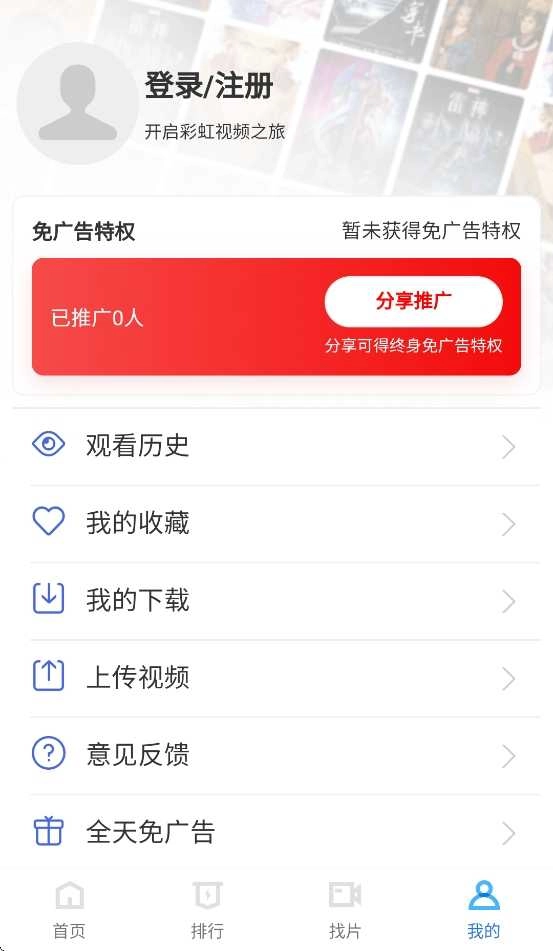Viewport: 553px width, 951px height.
Task: Switch to the 找片 tab
Action: tap(345, 910)
